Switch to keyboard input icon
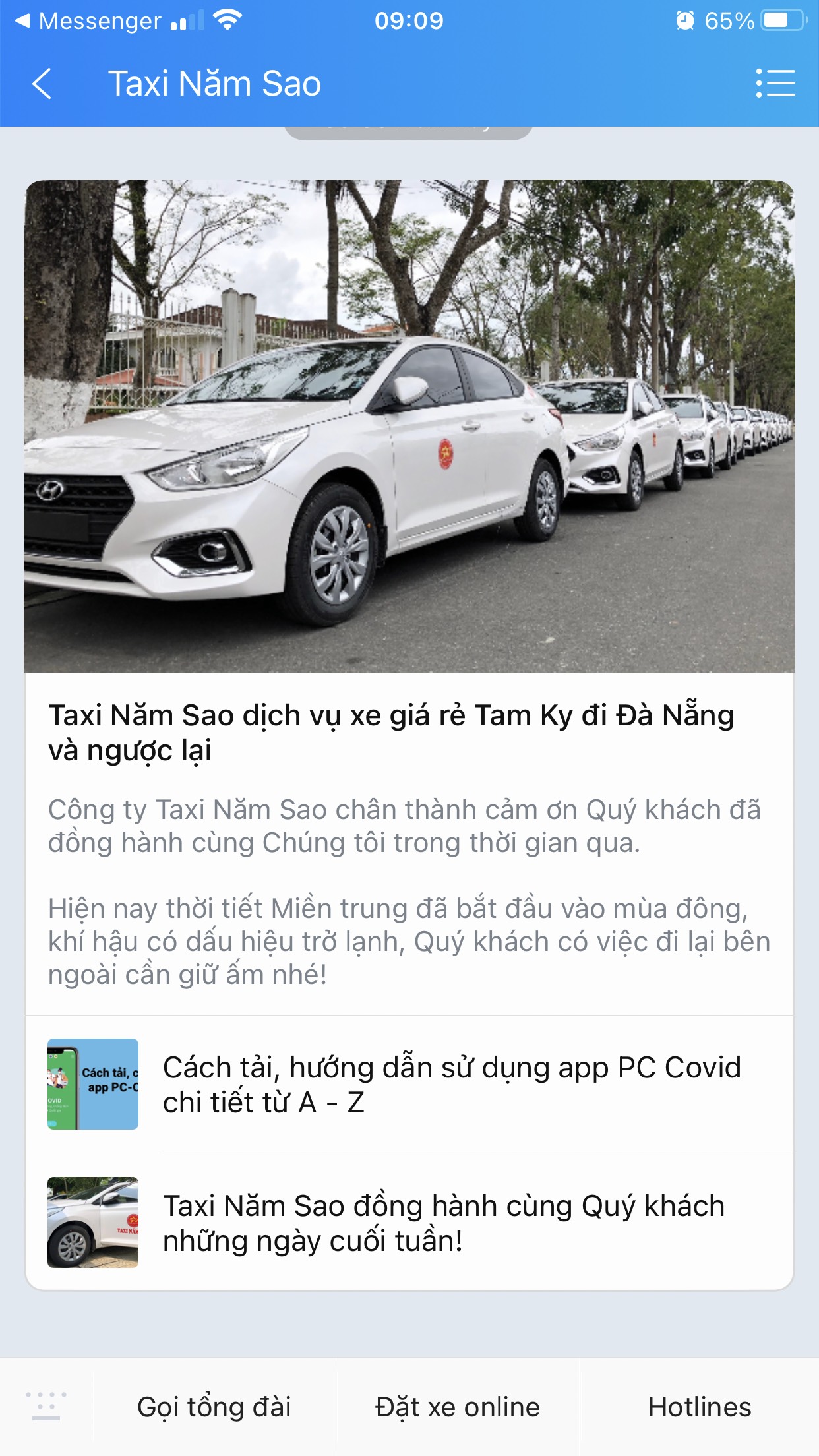Viewport: 819px width, 1456px height. (x=46, y=1406)
